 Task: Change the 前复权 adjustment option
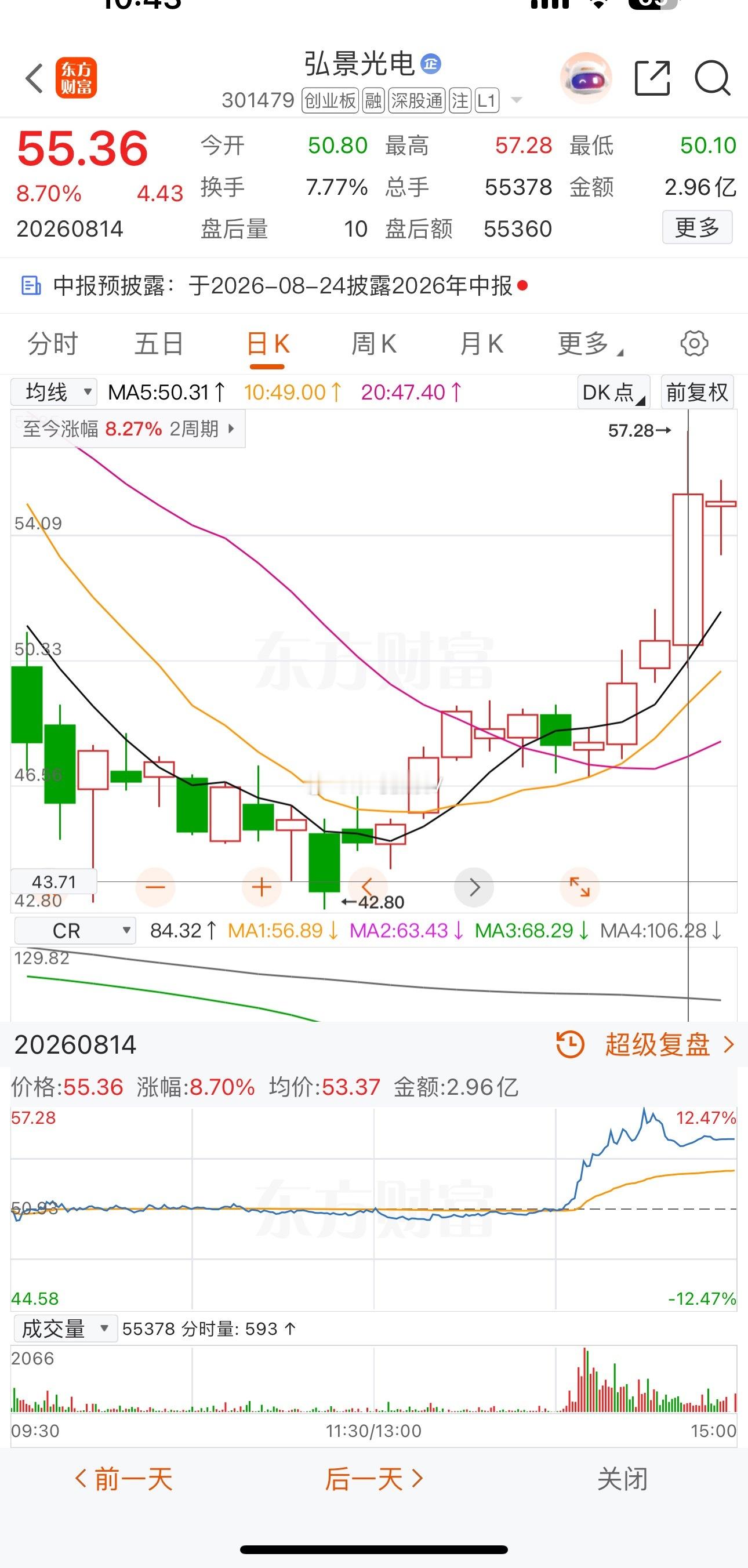pyautogui.click(x=697, y=392)
